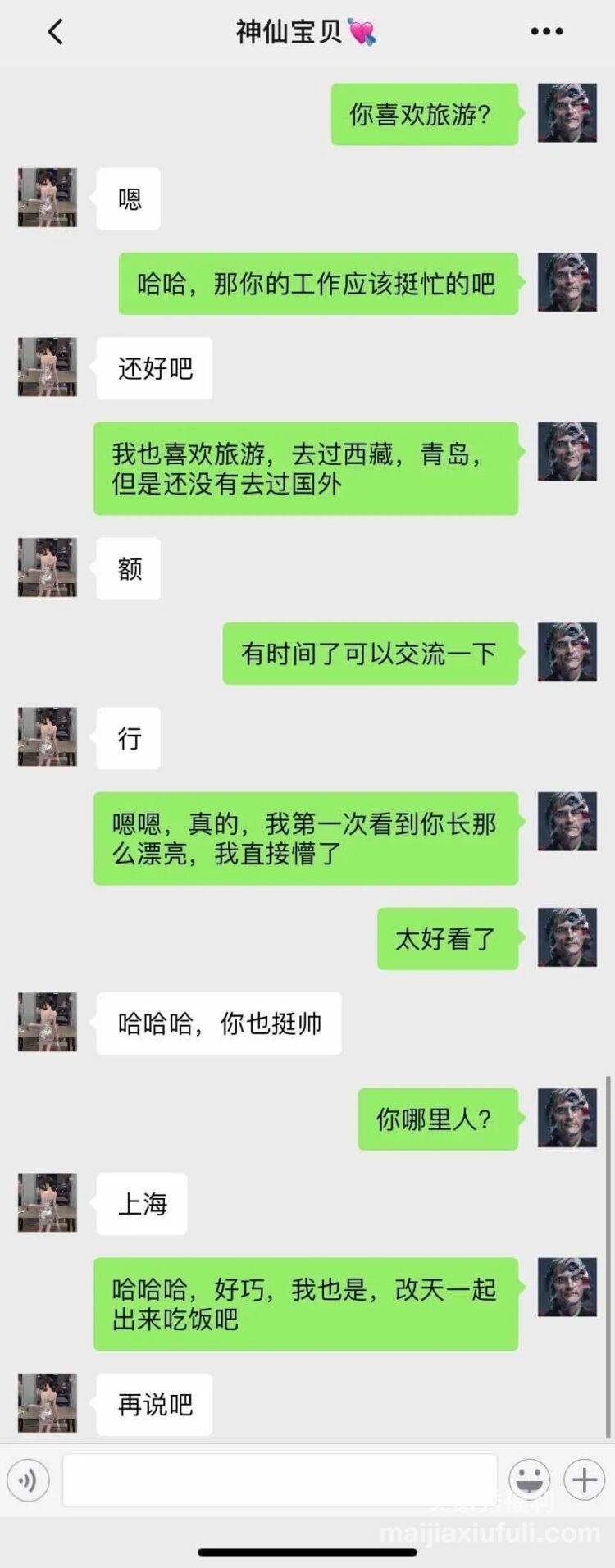Open the plus attachments menu

click(x=584, y=1480)
